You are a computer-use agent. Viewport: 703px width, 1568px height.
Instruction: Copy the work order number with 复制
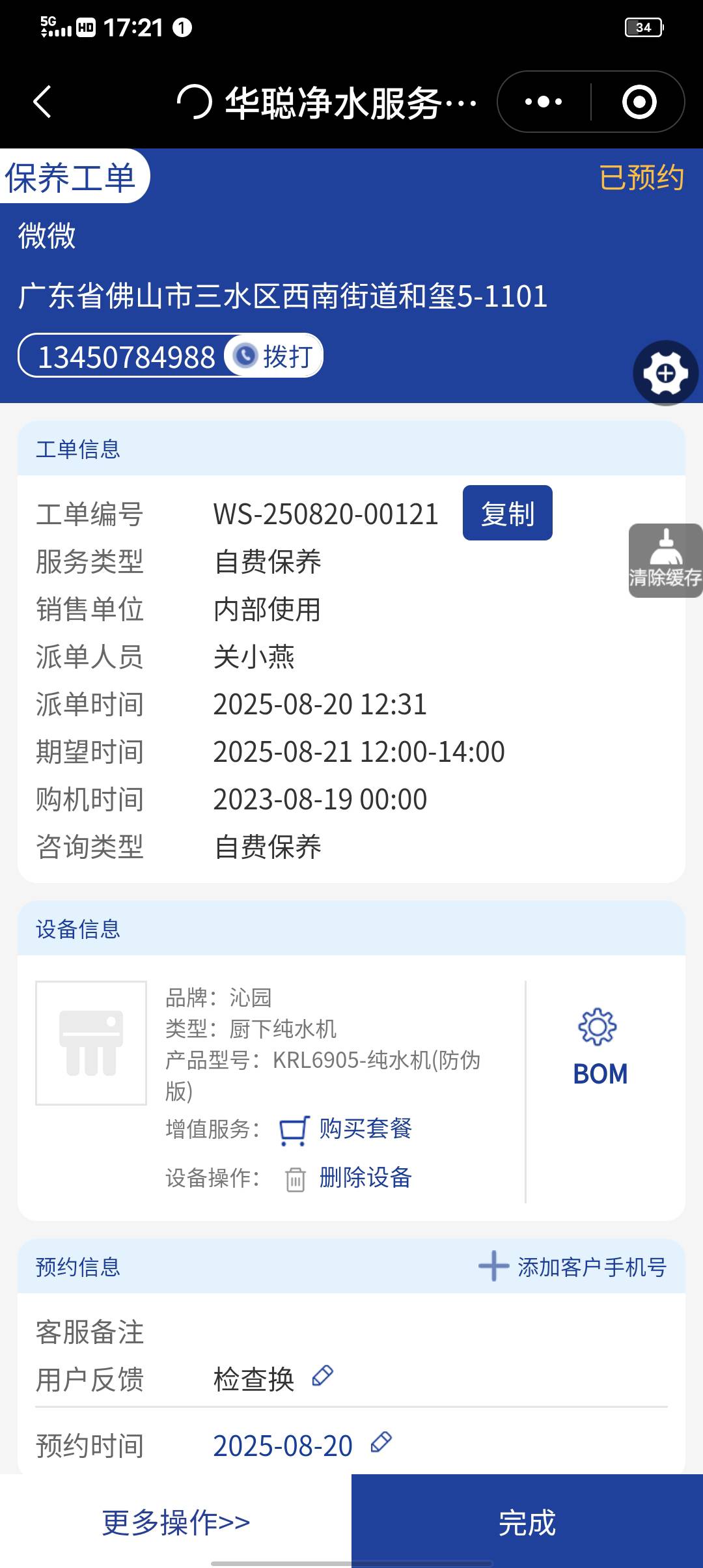(x=507, y=513)
